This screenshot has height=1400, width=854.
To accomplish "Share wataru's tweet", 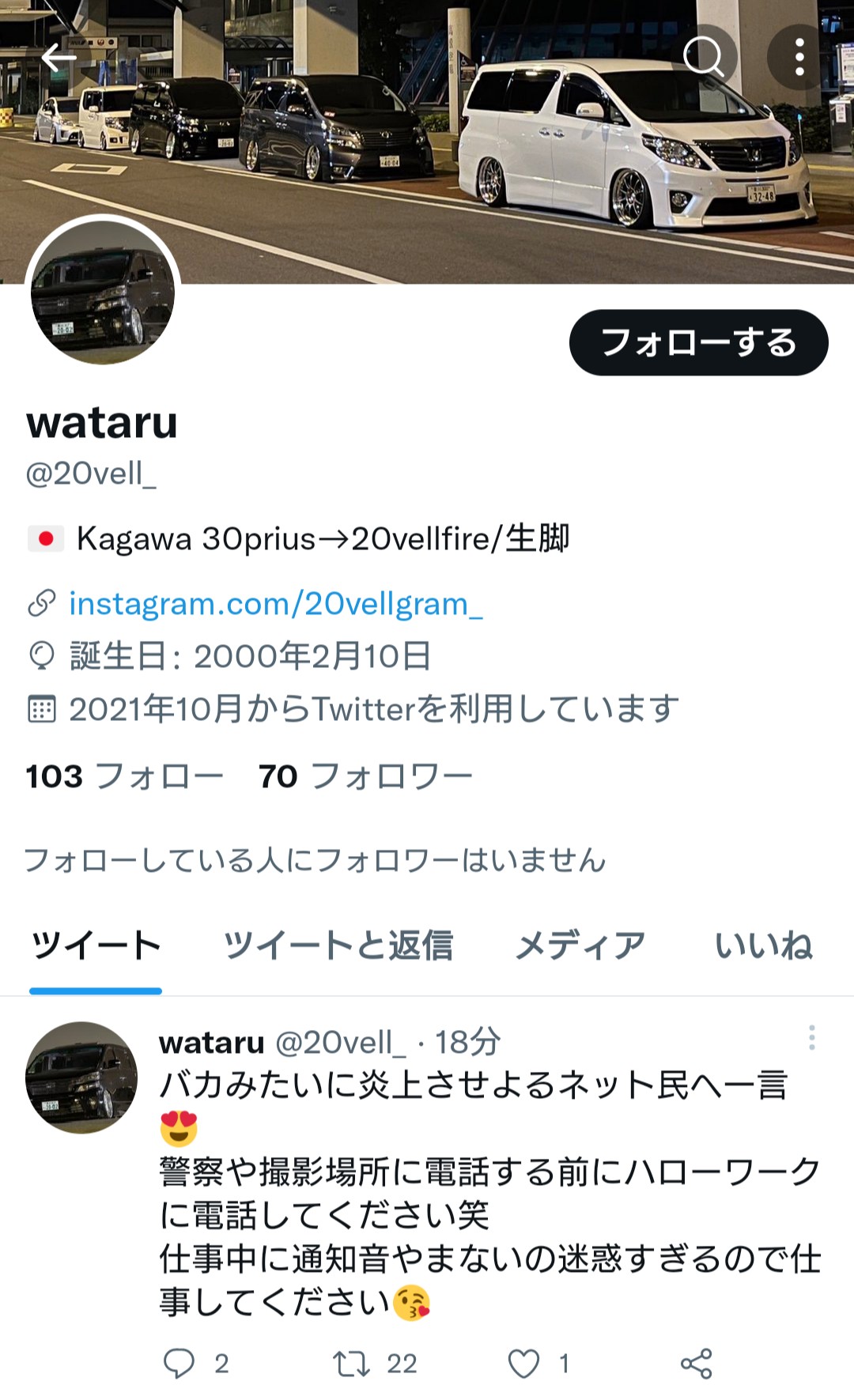I will point(696,1364).
